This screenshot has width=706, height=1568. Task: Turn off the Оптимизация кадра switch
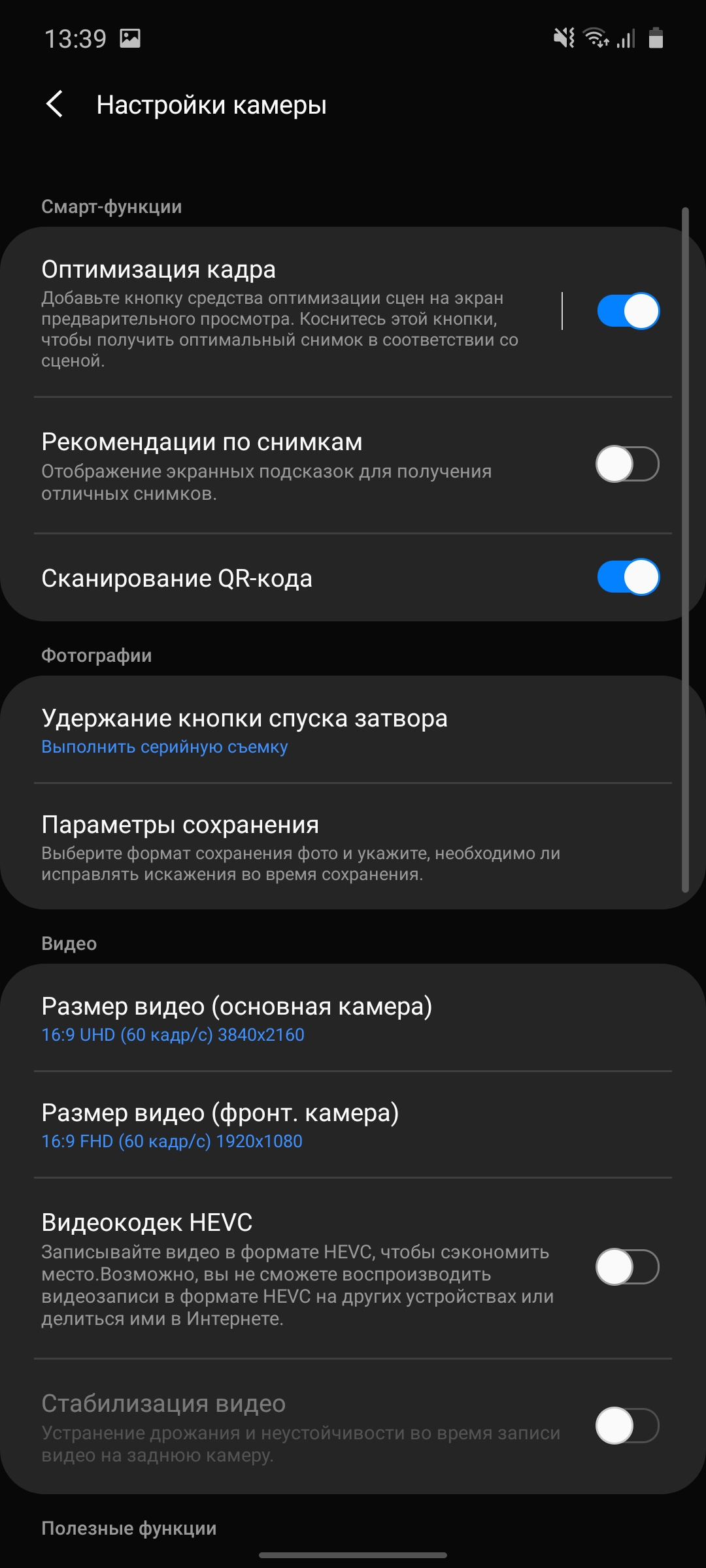(x=628, y=311)
